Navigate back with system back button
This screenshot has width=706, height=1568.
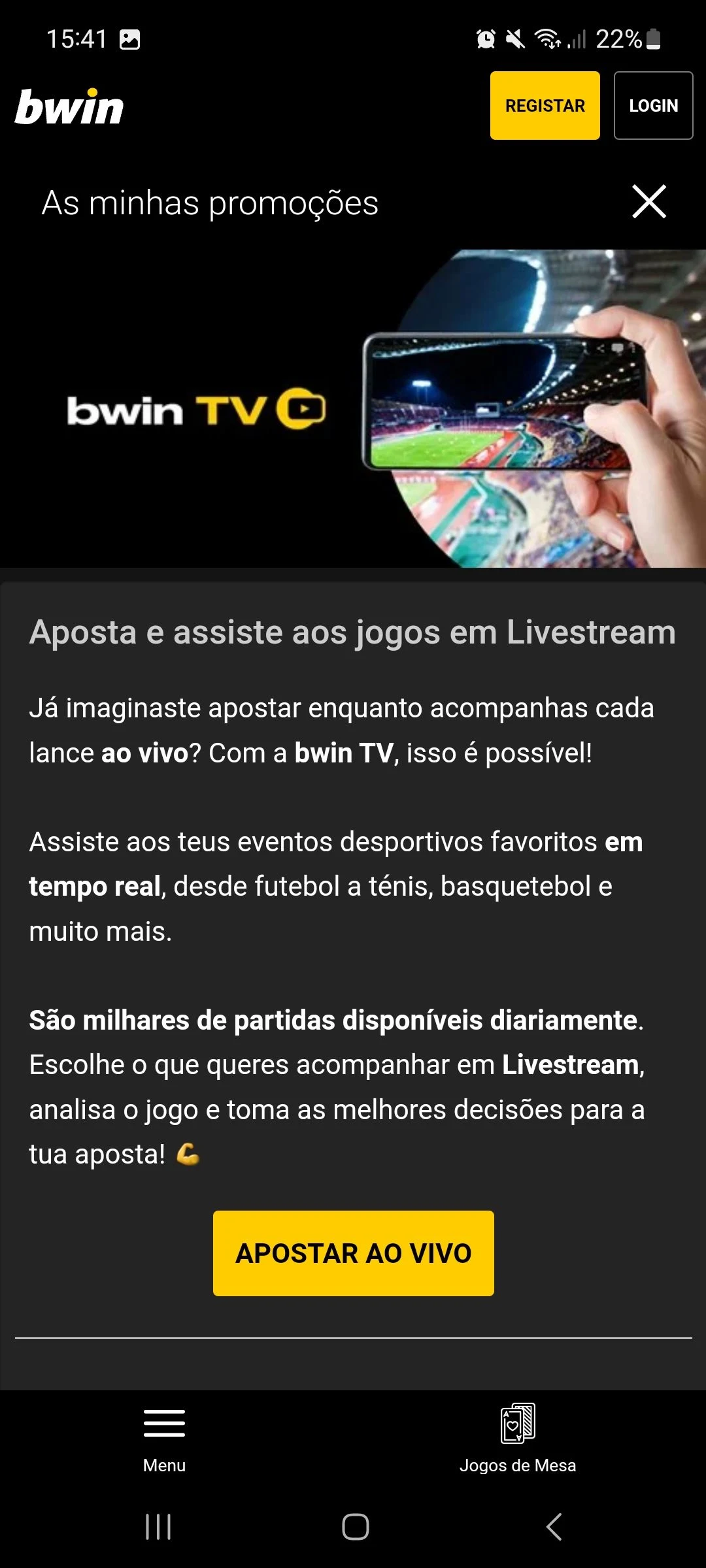[x=554, y=1527]
